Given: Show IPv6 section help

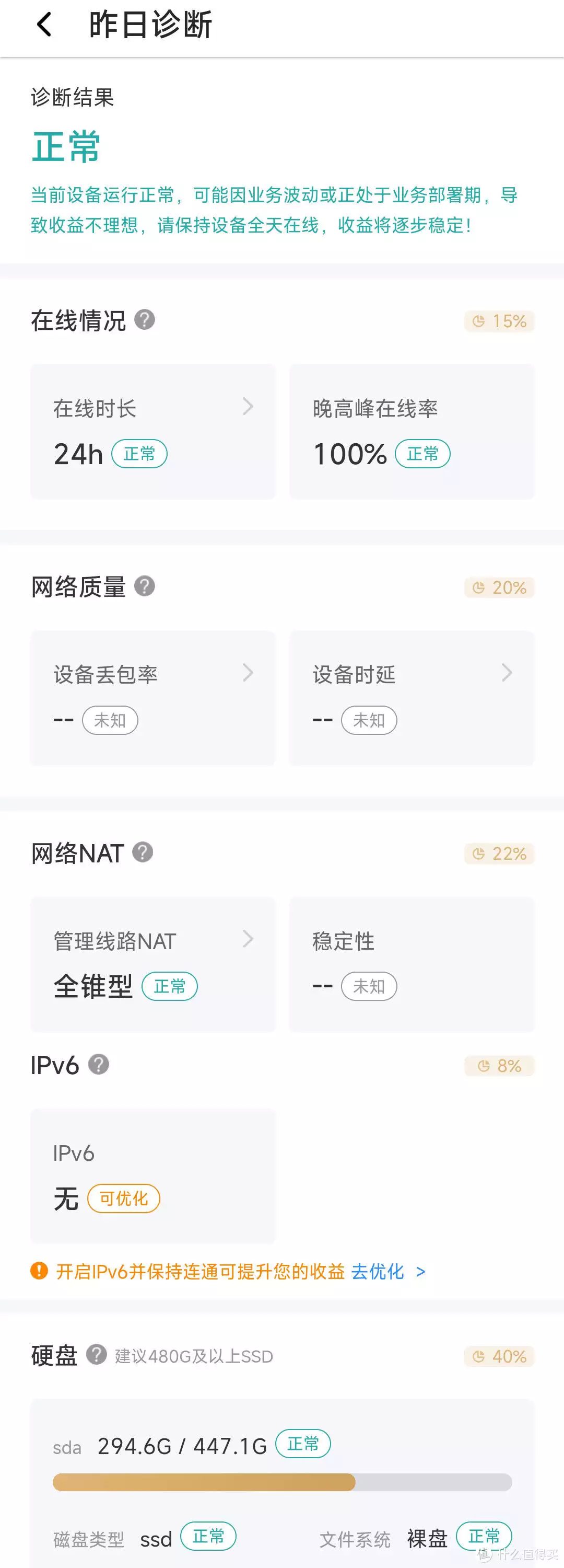Looking at the screenshot, I should (99, 1065).
